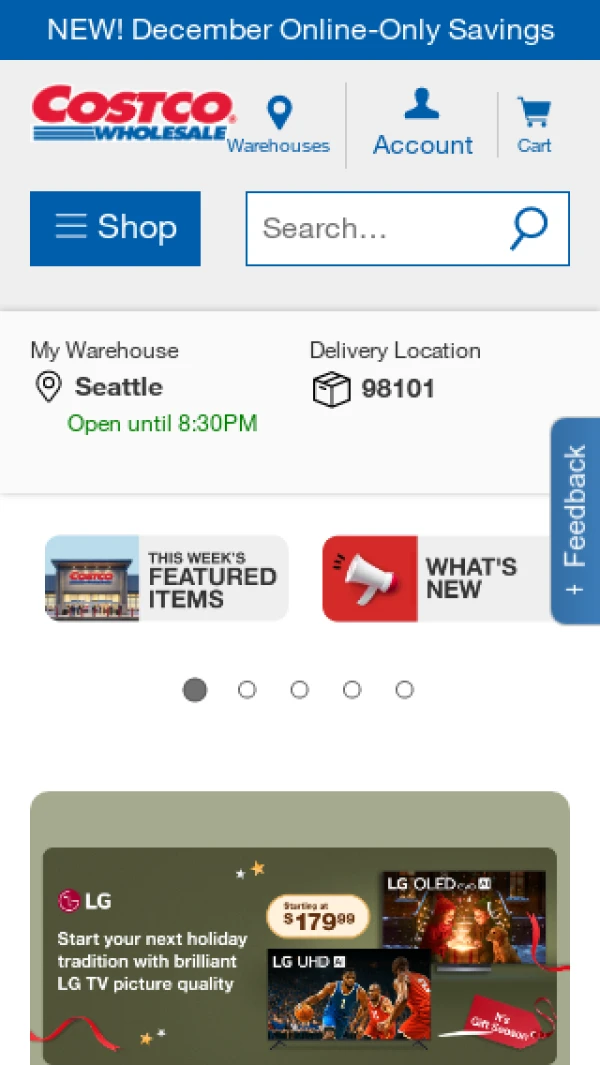Jump to the second carousel page dot
This screenshot has height=1065, width=600.
[247, 690]
